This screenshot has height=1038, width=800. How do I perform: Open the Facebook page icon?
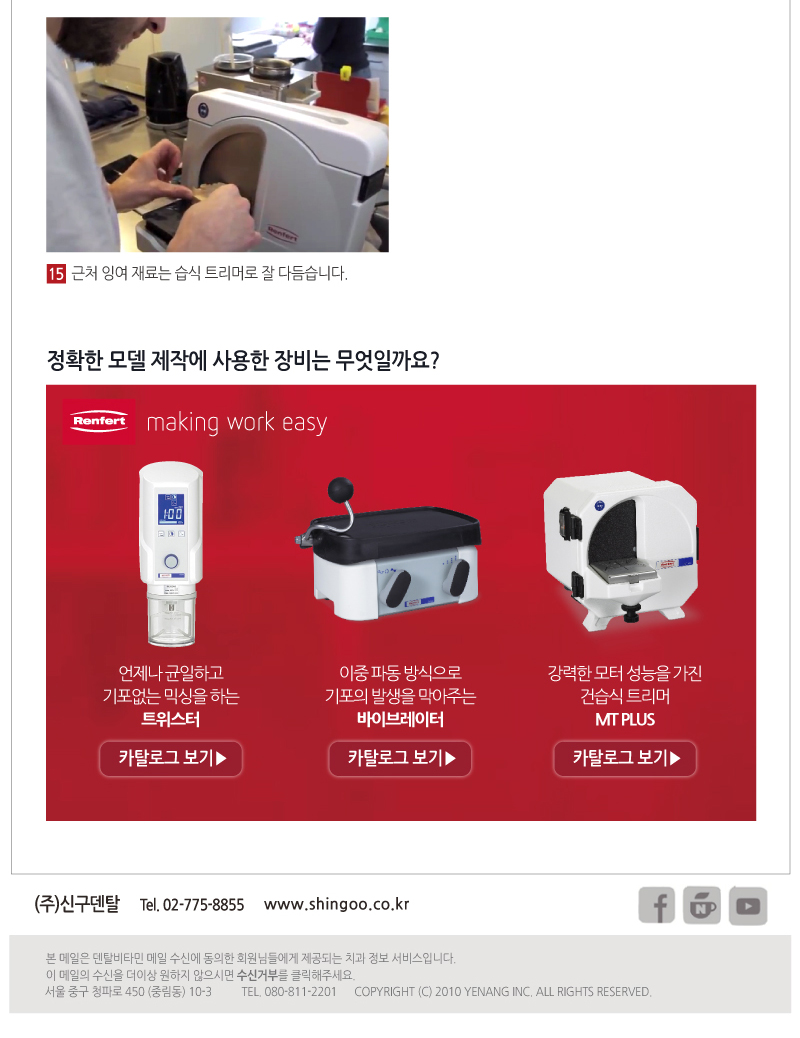[657, 906]
